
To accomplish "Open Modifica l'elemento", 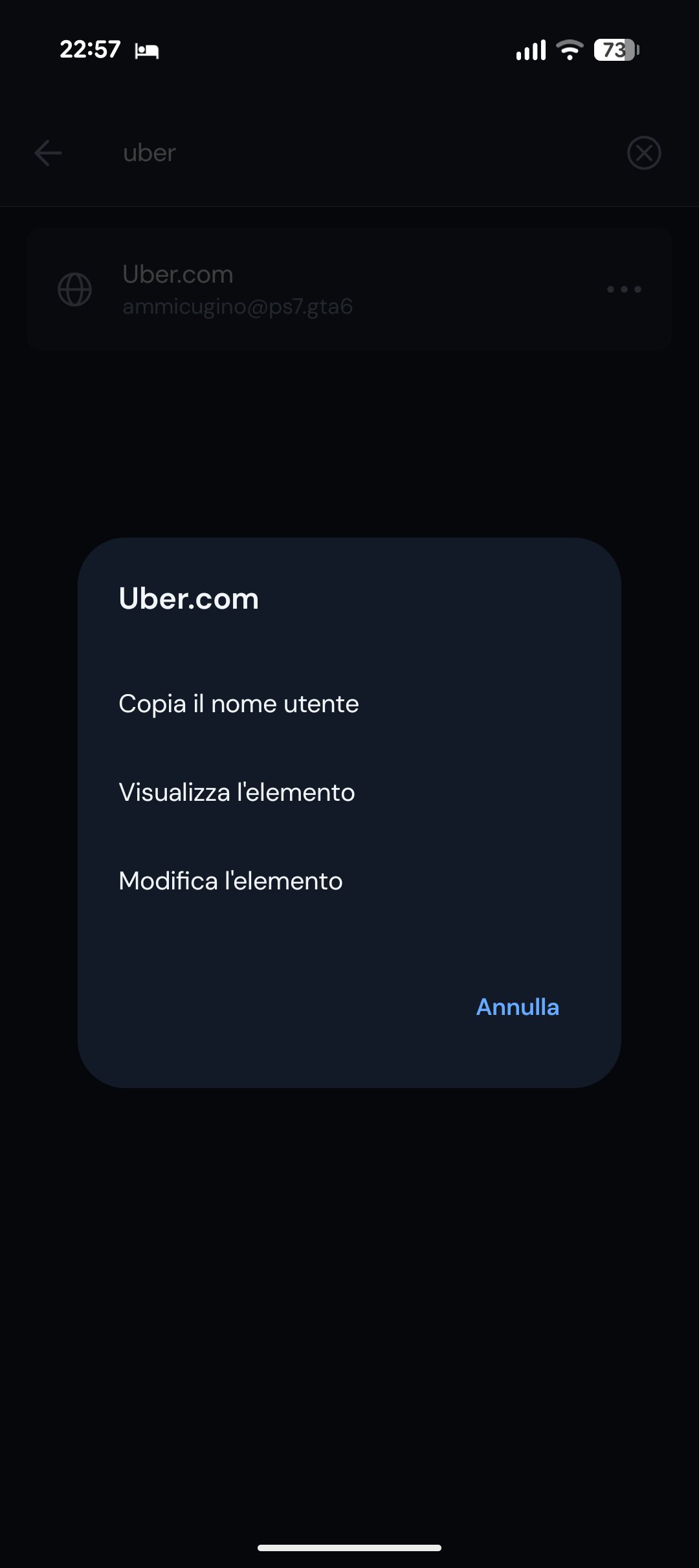I will (x=230, y=881).
